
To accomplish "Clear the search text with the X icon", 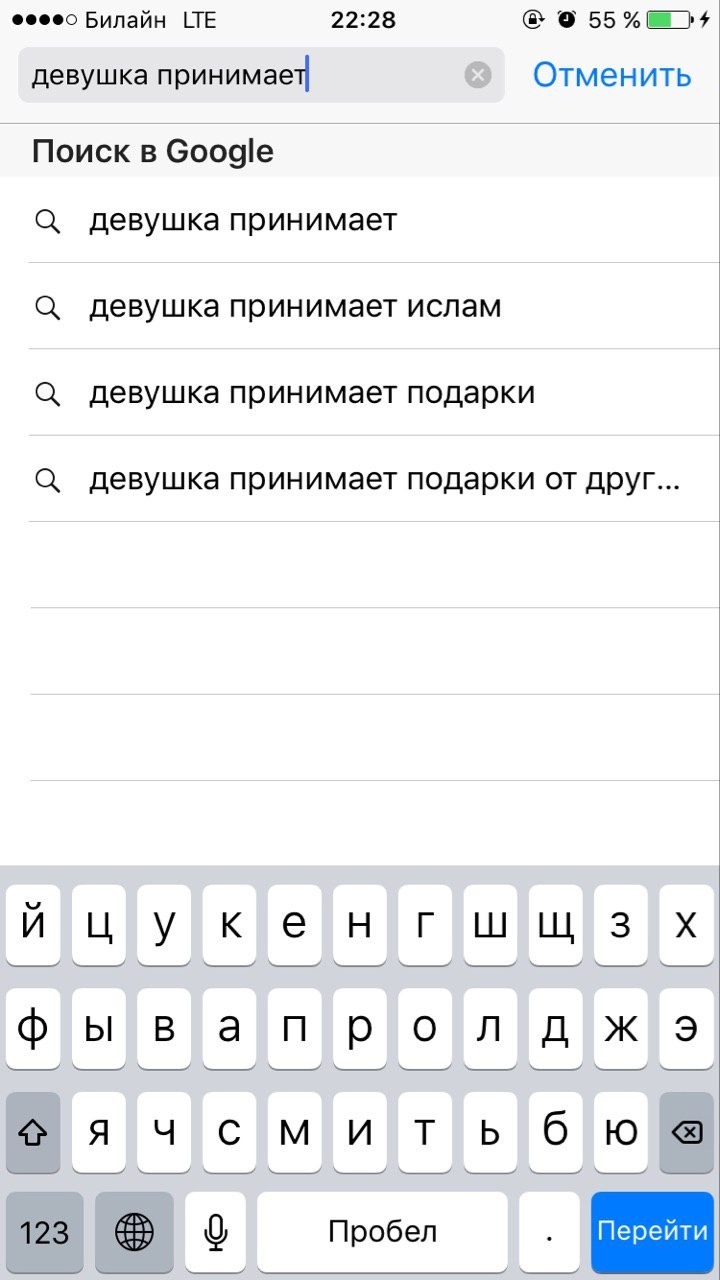I will (x=478, y=75).
